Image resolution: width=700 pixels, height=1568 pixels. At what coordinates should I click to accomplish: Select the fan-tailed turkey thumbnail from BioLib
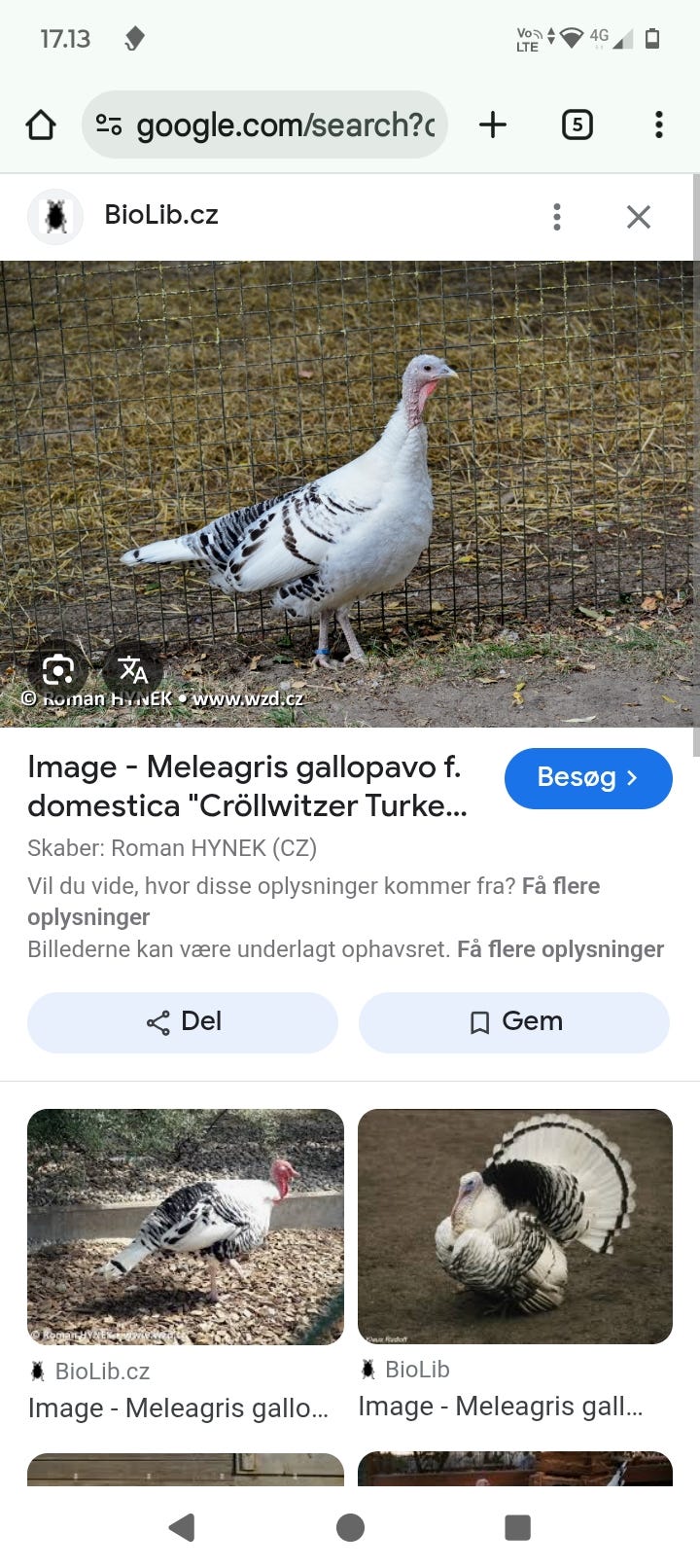point(515,1227)
